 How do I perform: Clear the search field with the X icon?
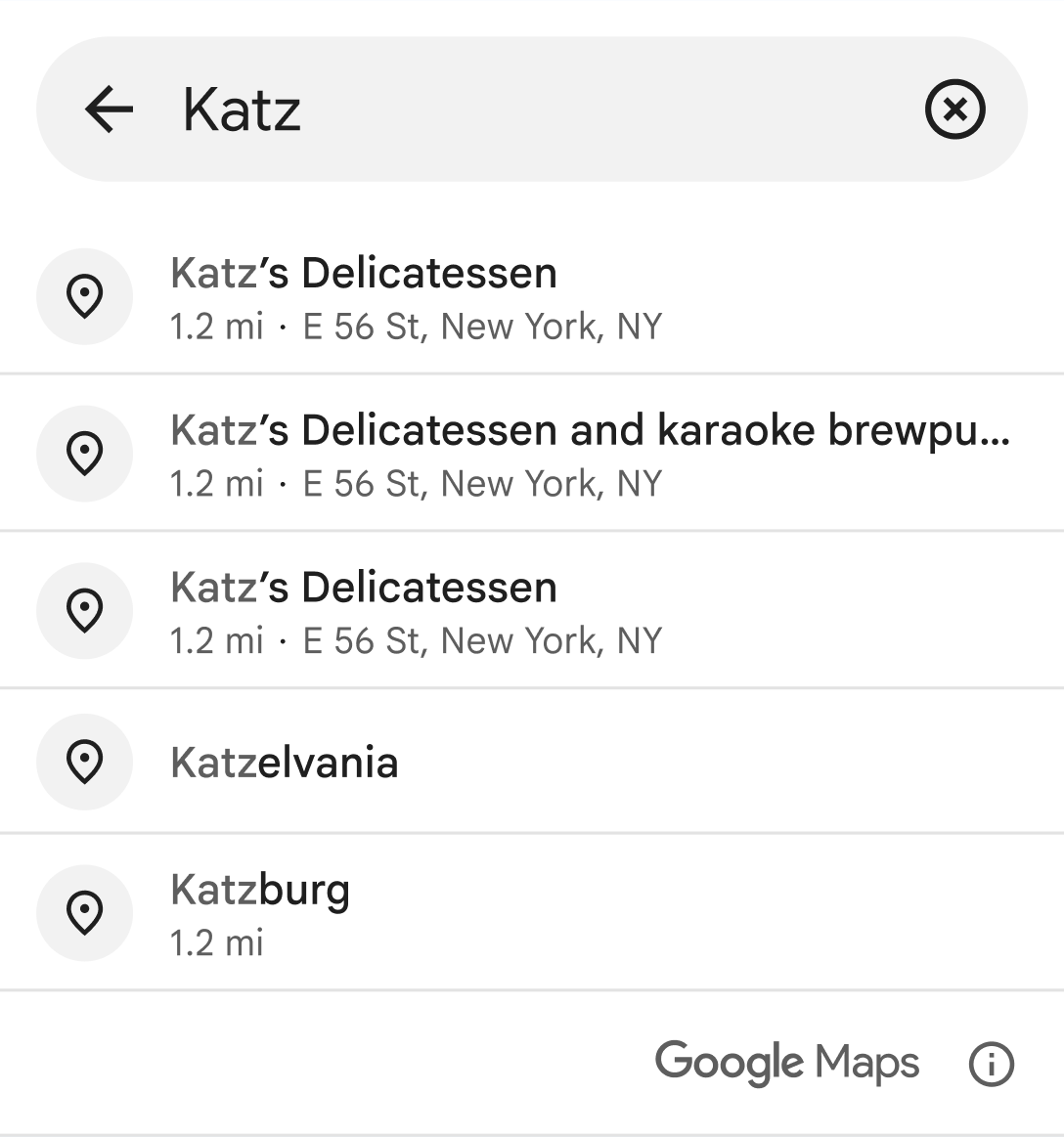953,109
